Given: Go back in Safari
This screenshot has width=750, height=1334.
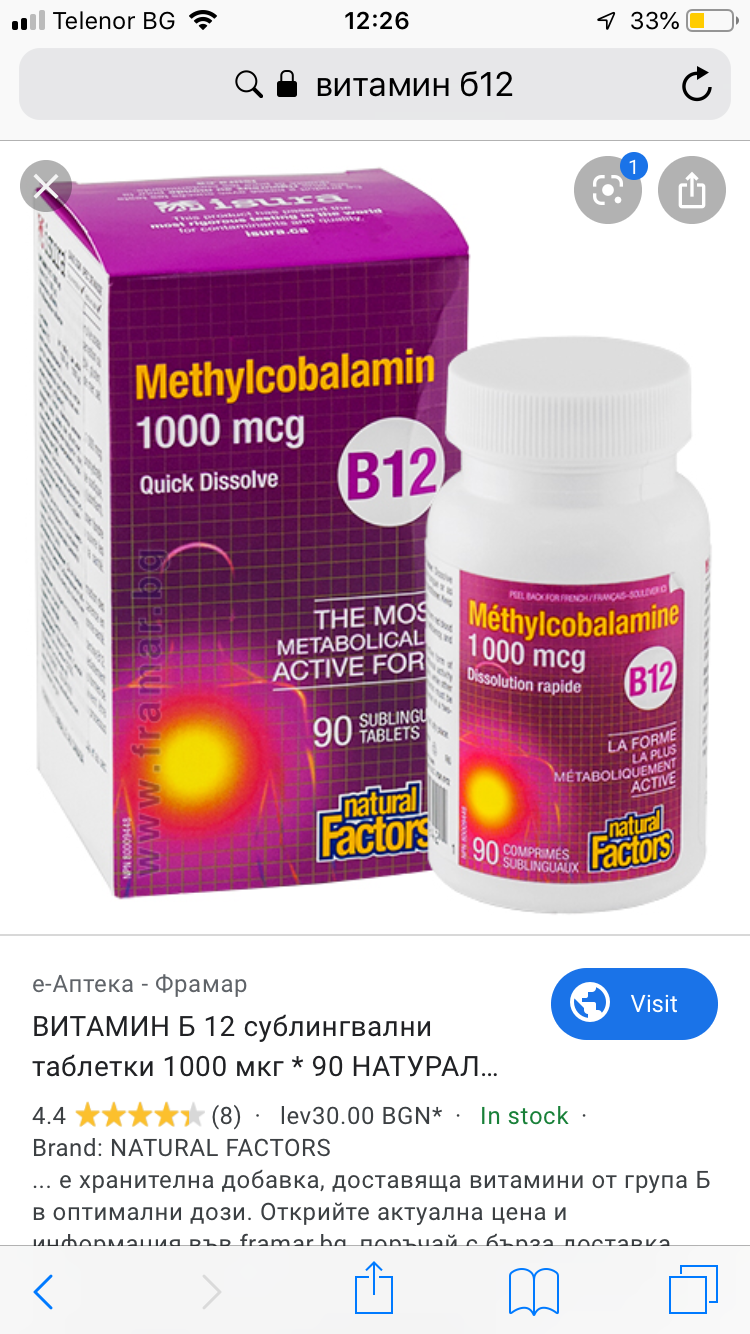Looking at the screenshot, I should (44, 1292).
